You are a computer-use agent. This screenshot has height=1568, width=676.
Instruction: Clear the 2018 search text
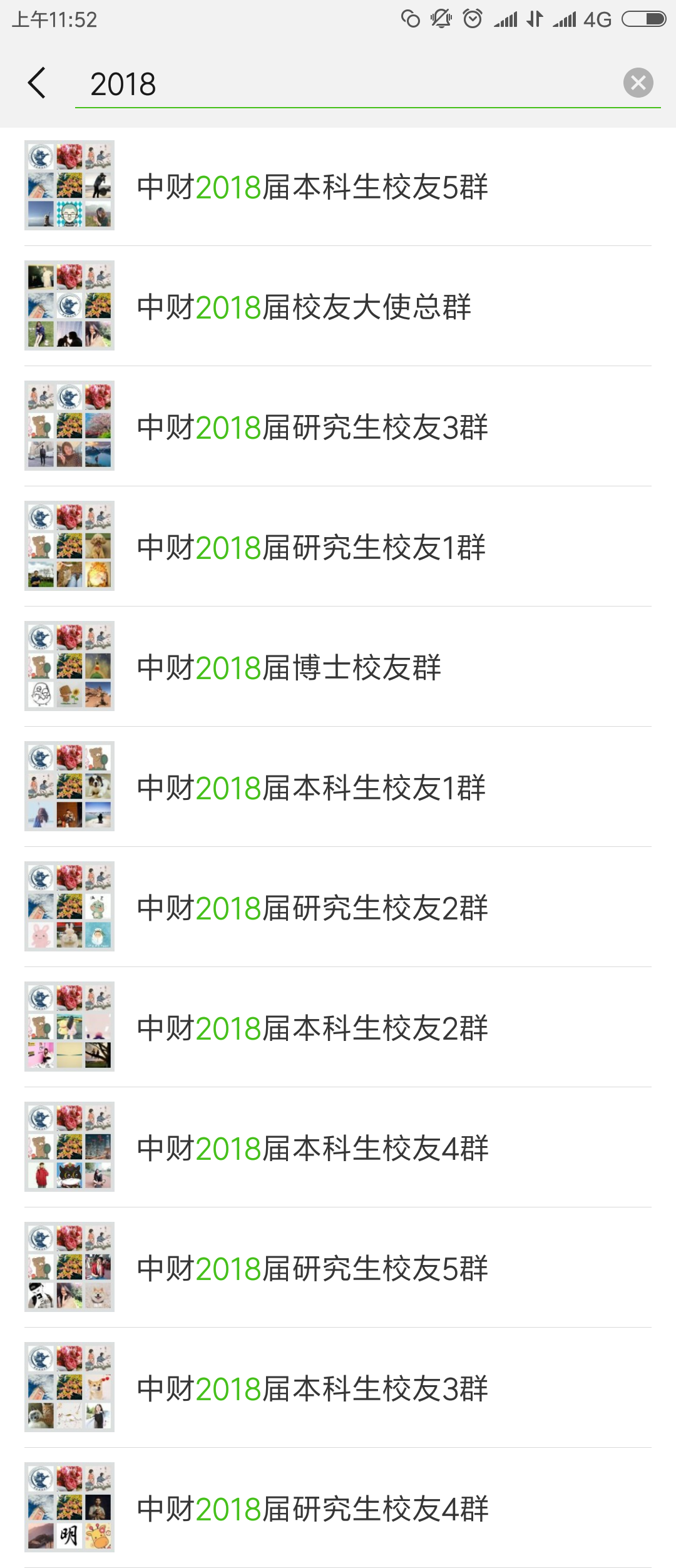click(638, 83)
